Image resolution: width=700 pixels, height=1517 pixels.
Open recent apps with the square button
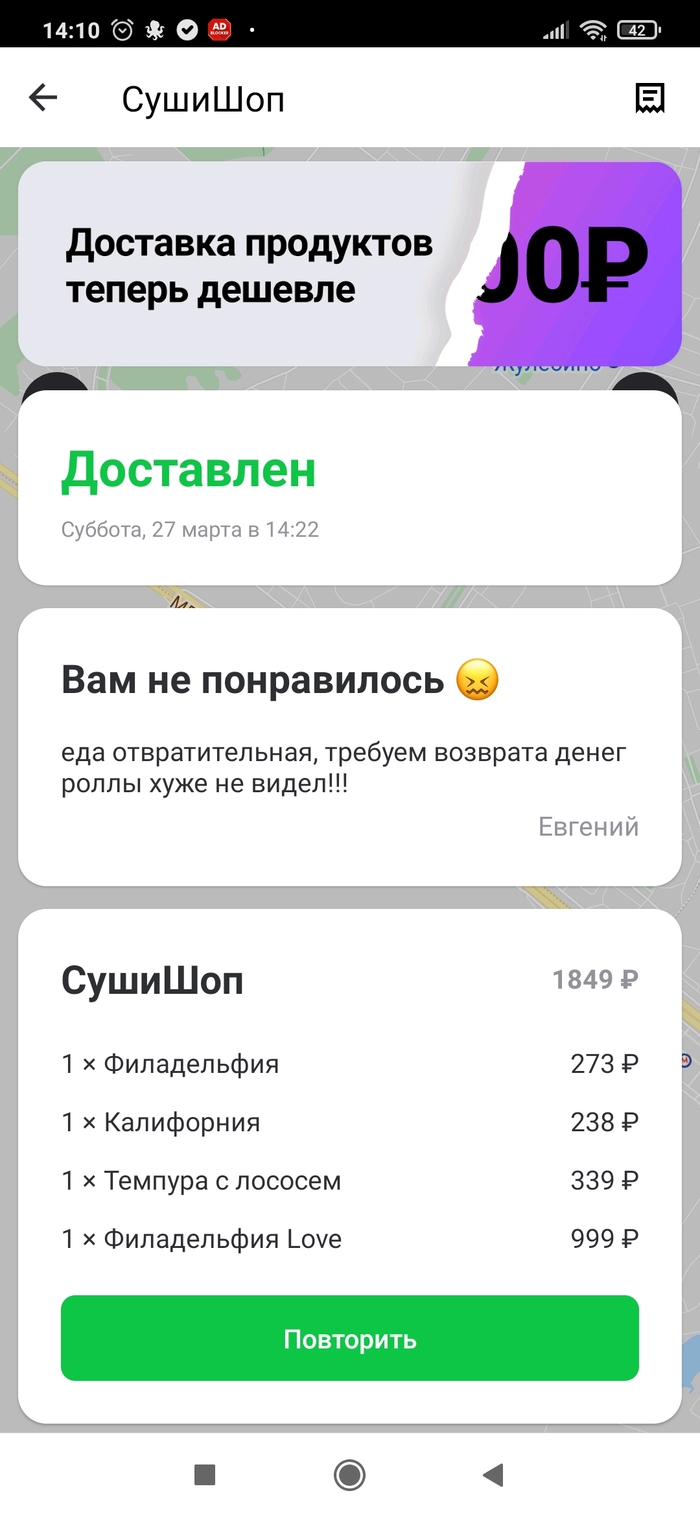click(x=205, y=1474)
